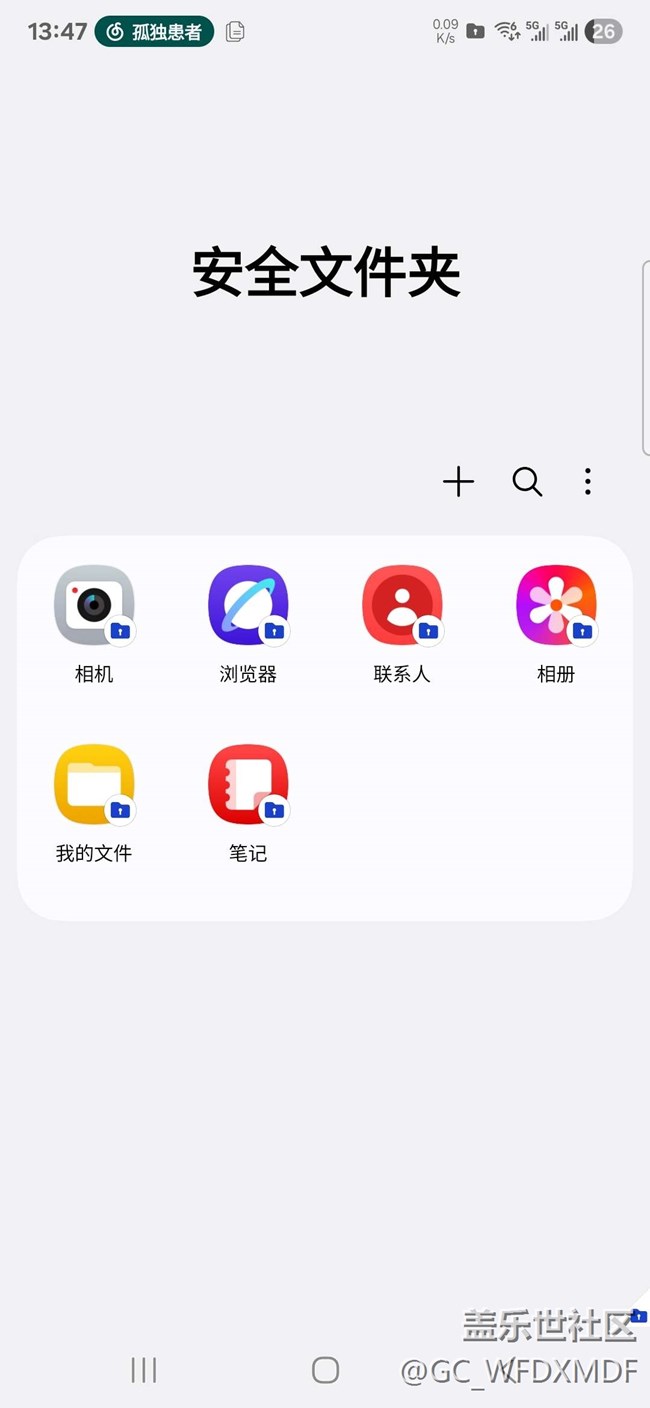650x1408 pixels.
Task: Open the more options menu
Action: pos(588,482)
